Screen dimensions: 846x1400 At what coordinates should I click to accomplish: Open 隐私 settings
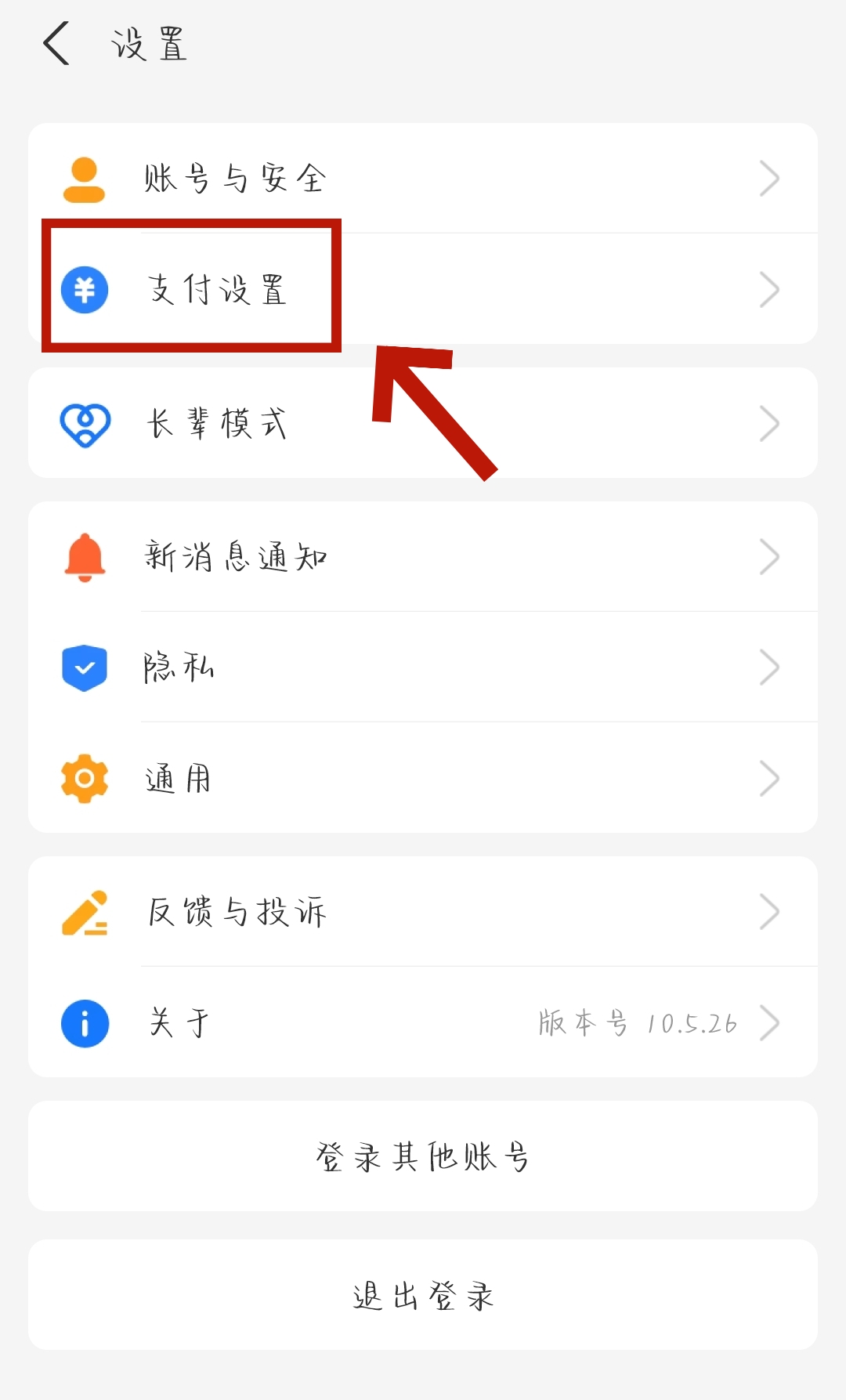[423, 667]
